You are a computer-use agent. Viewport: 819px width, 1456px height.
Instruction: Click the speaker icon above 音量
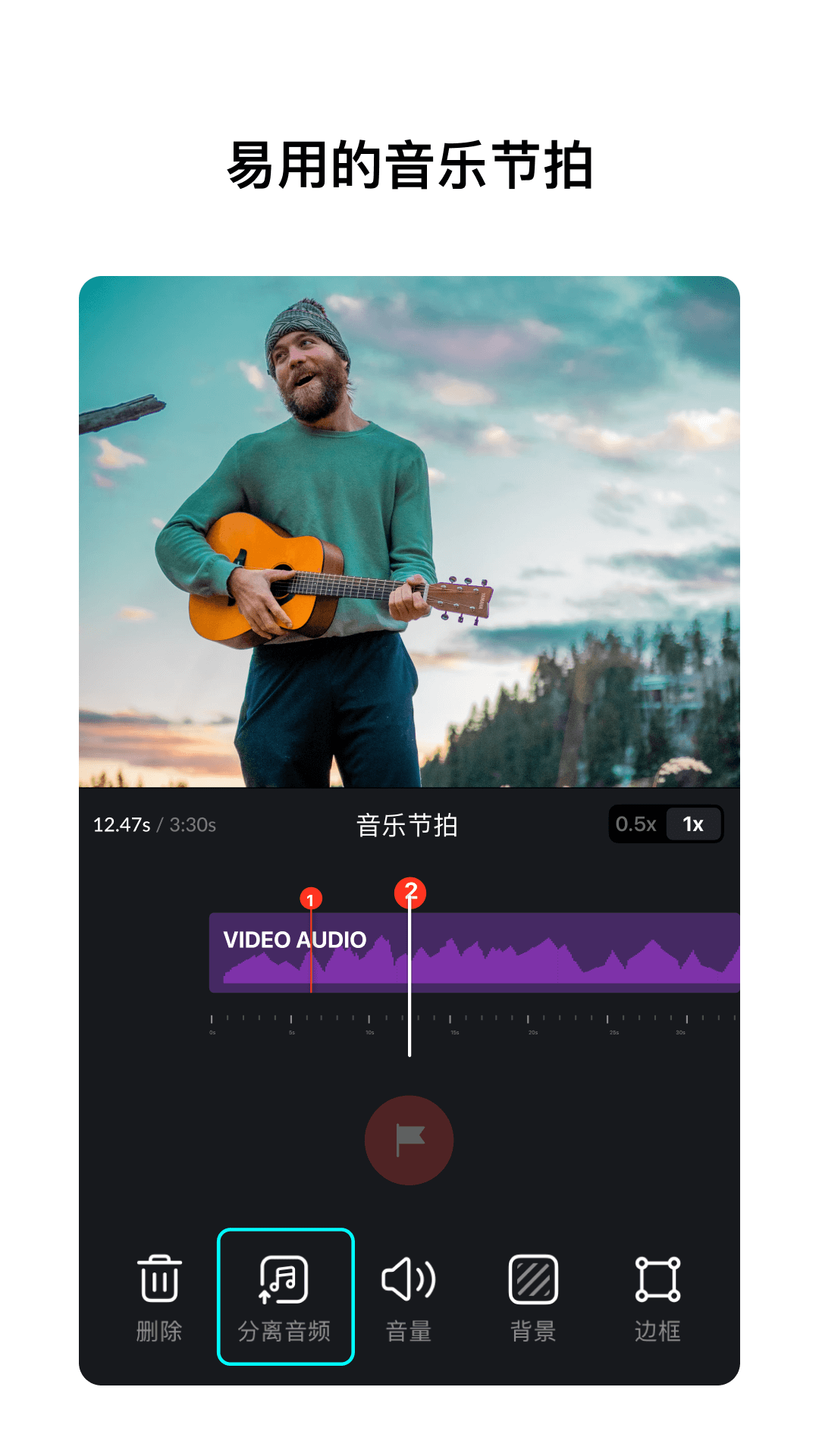(x=409, y=1279)
